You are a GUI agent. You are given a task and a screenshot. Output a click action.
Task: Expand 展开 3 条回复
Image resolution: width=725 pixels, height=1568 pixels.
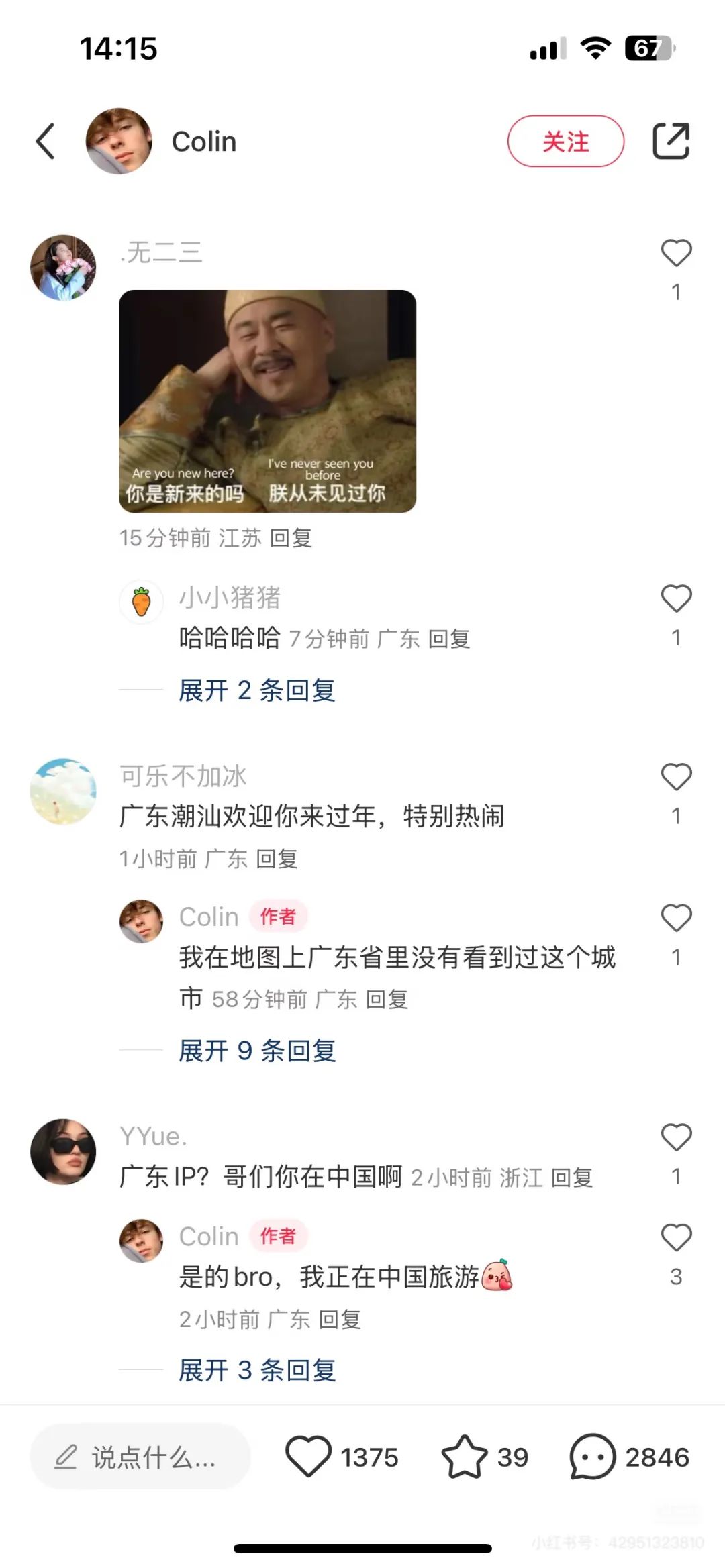pyautogui.click(x=256, y=1370)
